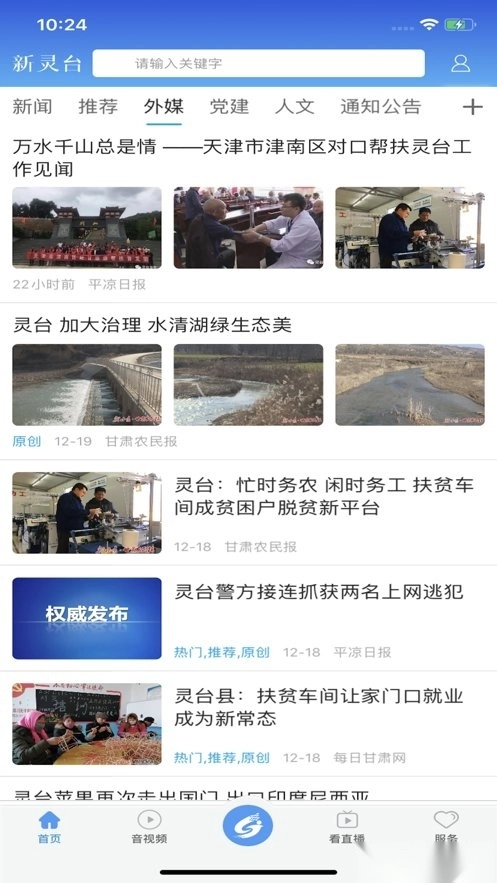This screenshot has height=883, width=497.
Task: Switch to the 推荐 tab
Action: tap(98, 106)
